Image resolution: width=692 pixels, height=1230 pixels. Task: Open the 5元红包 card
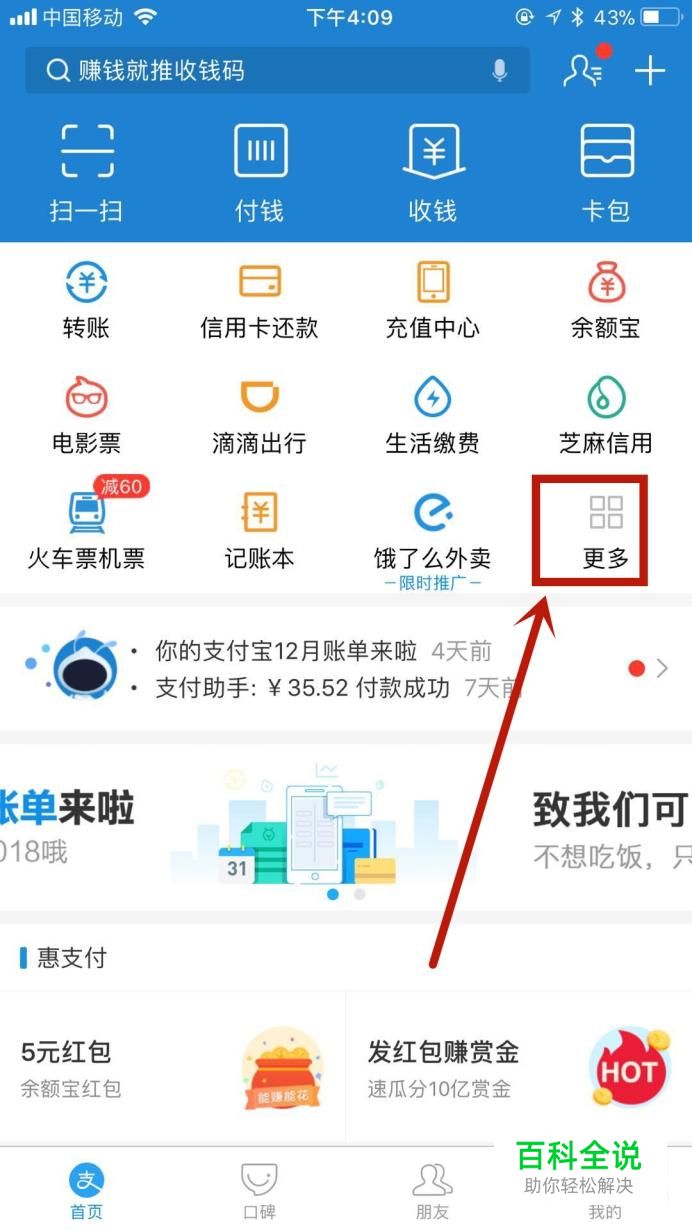(172, 1069)
